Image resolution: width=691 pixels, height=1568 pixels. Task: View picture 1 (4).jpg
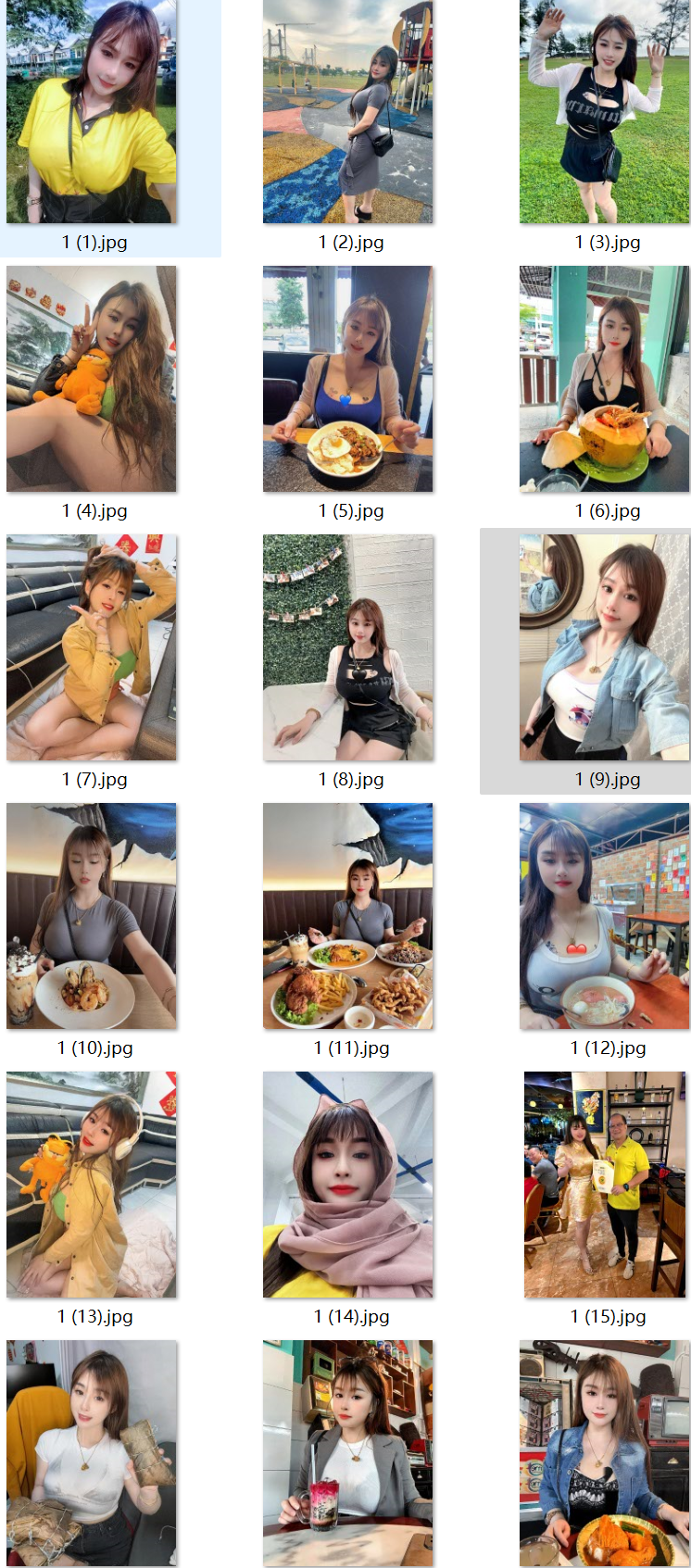(x=91, y=379)
